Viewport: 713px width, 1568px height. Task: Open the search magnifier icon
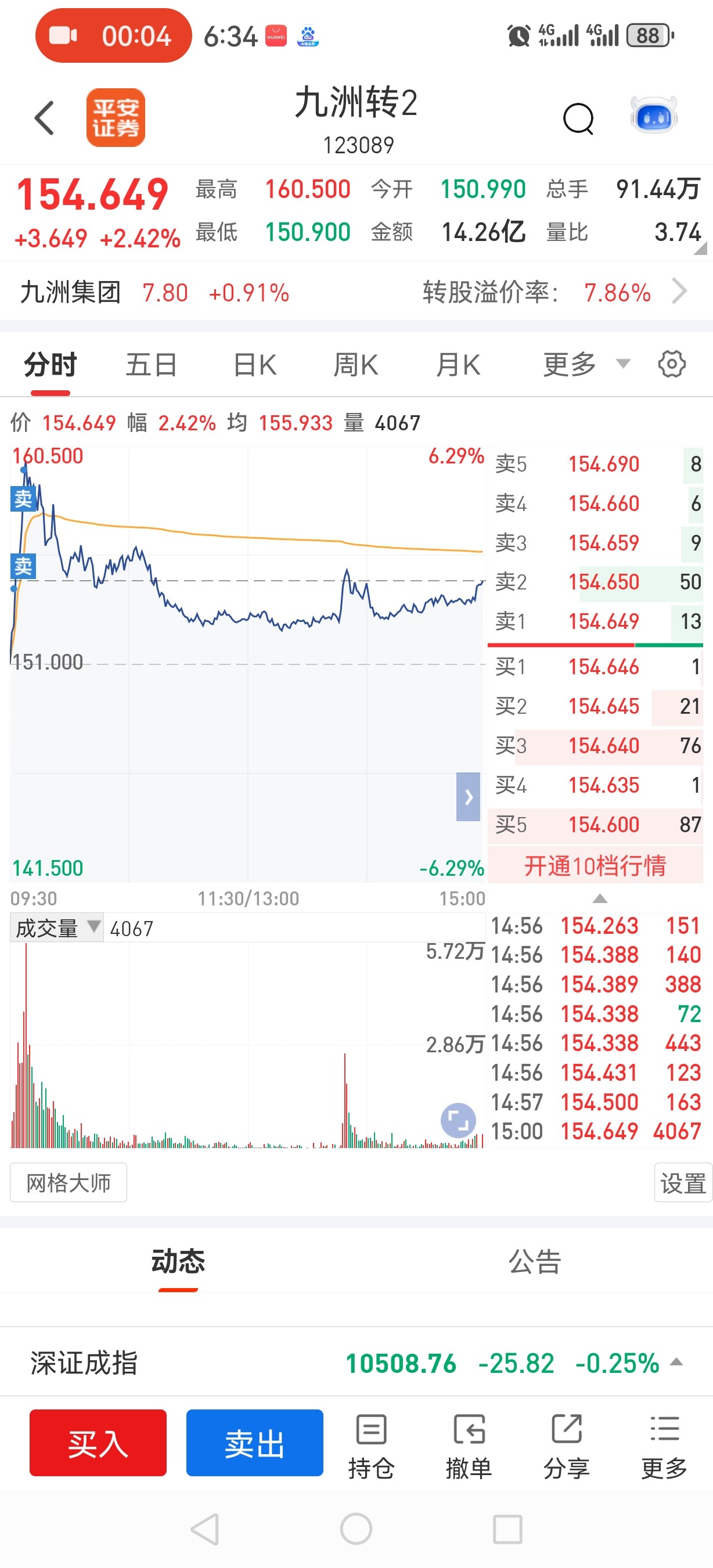click(x=578, y=118)
